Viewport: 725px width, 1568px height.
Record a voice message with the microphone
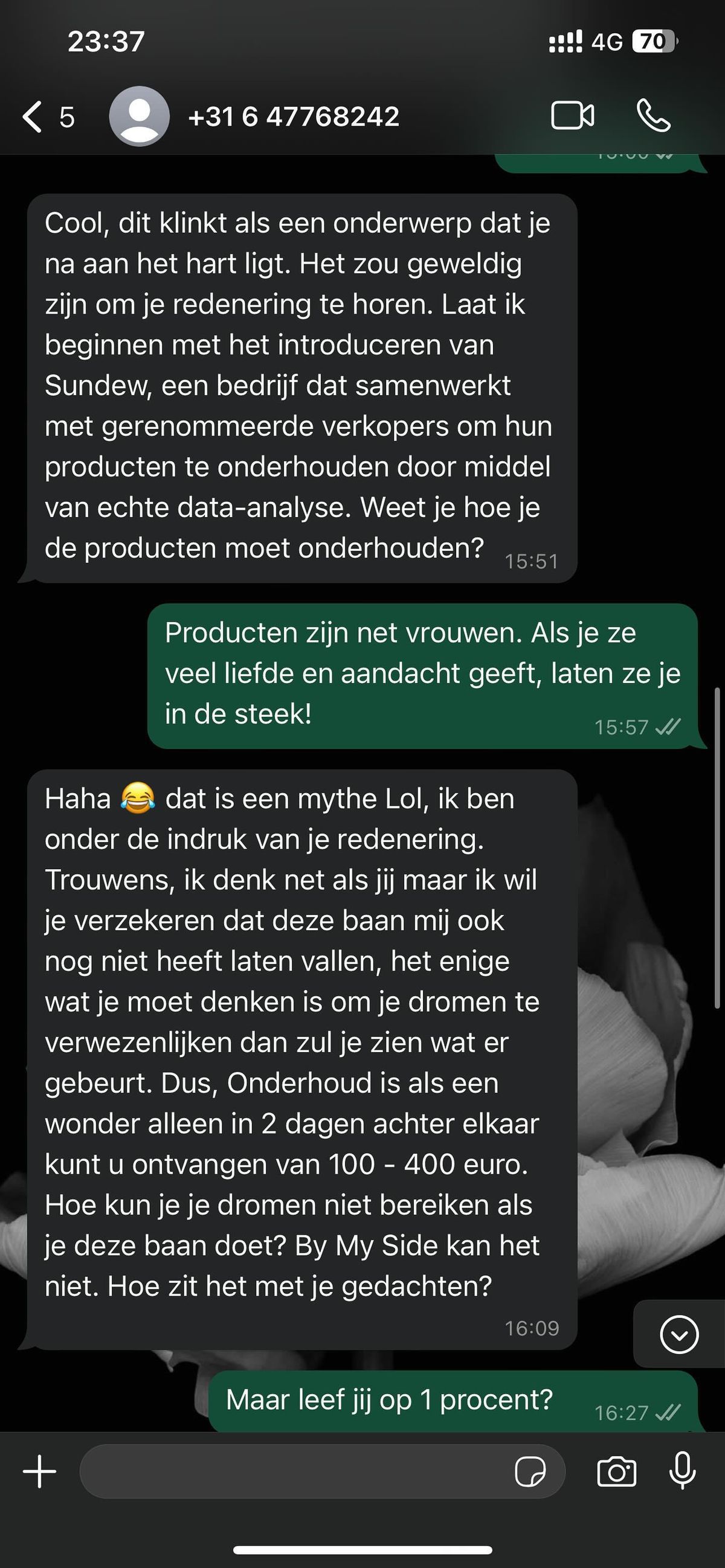pyautogui.click(x=682, y=1471)
